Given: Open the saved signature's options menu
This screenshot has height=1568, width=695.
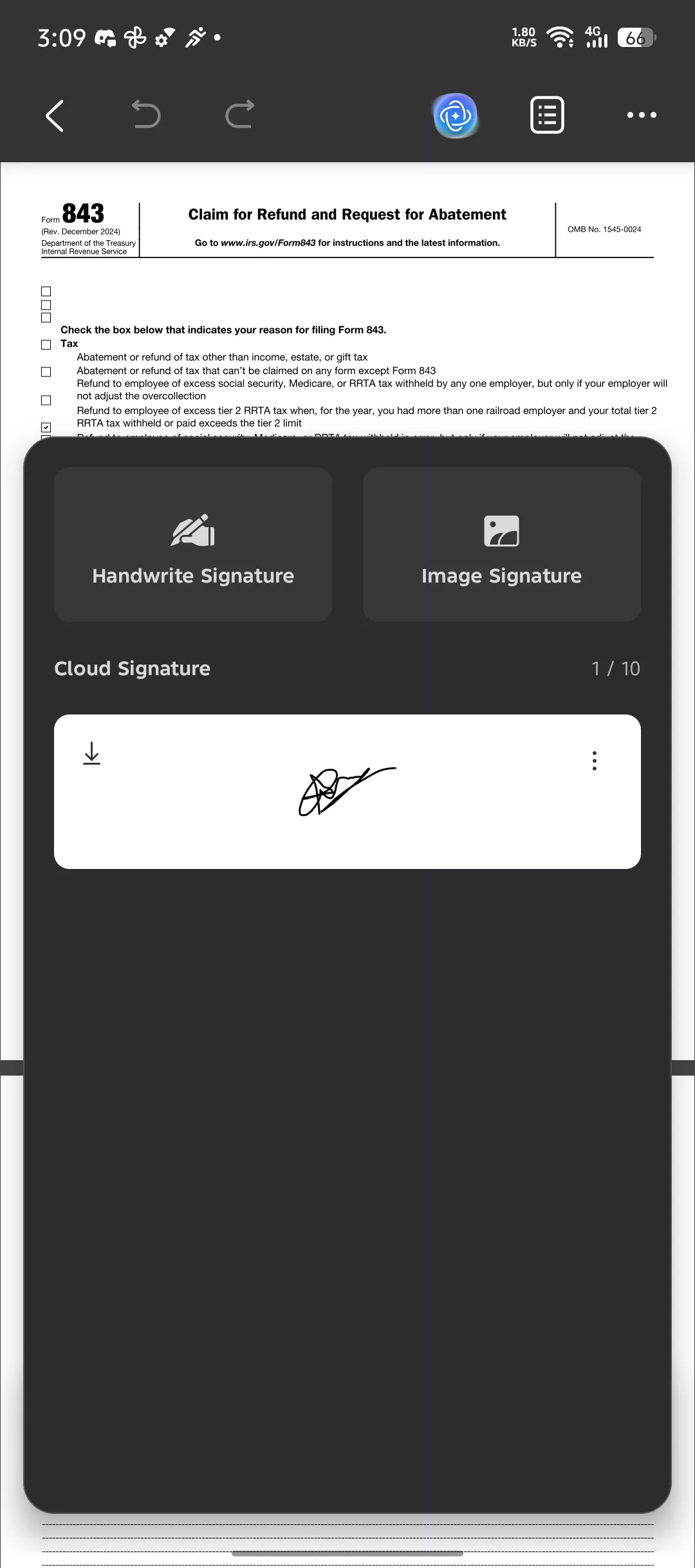Looking at the screenshot, I should click(x=594, y=760).
